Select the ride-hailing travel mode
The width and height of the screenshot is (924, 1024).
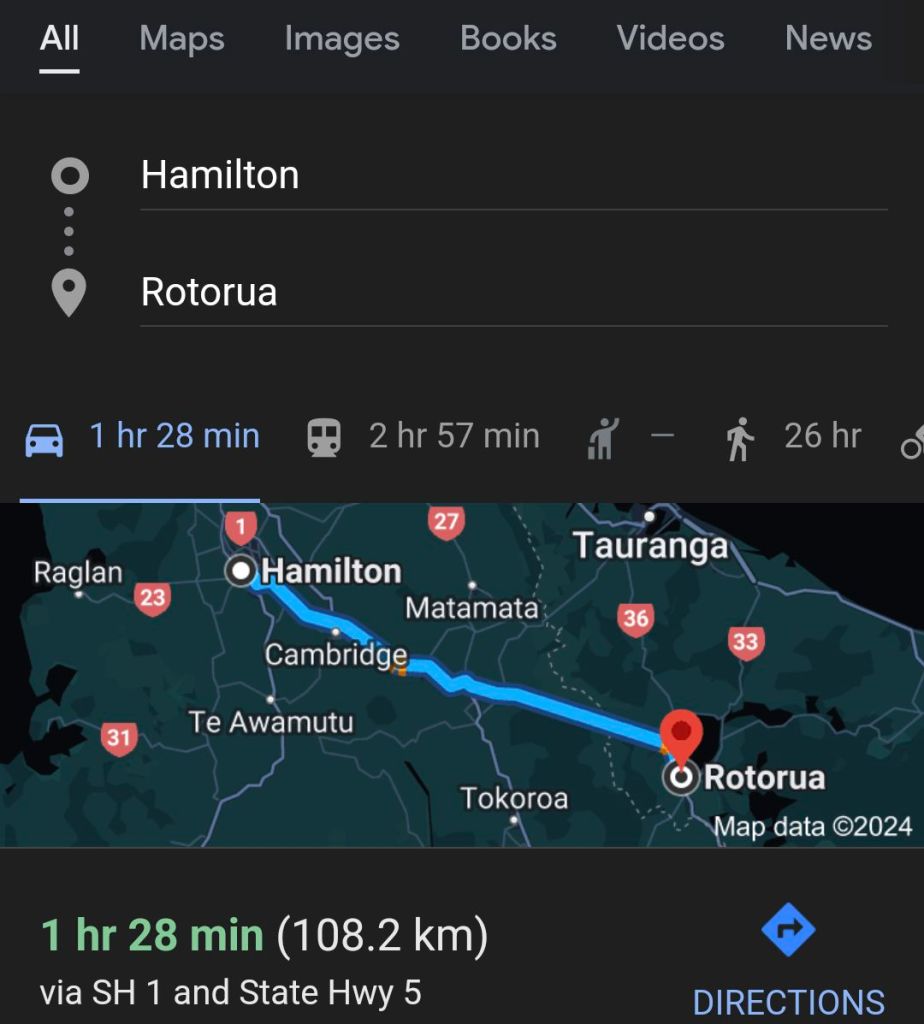coord(629,437)
